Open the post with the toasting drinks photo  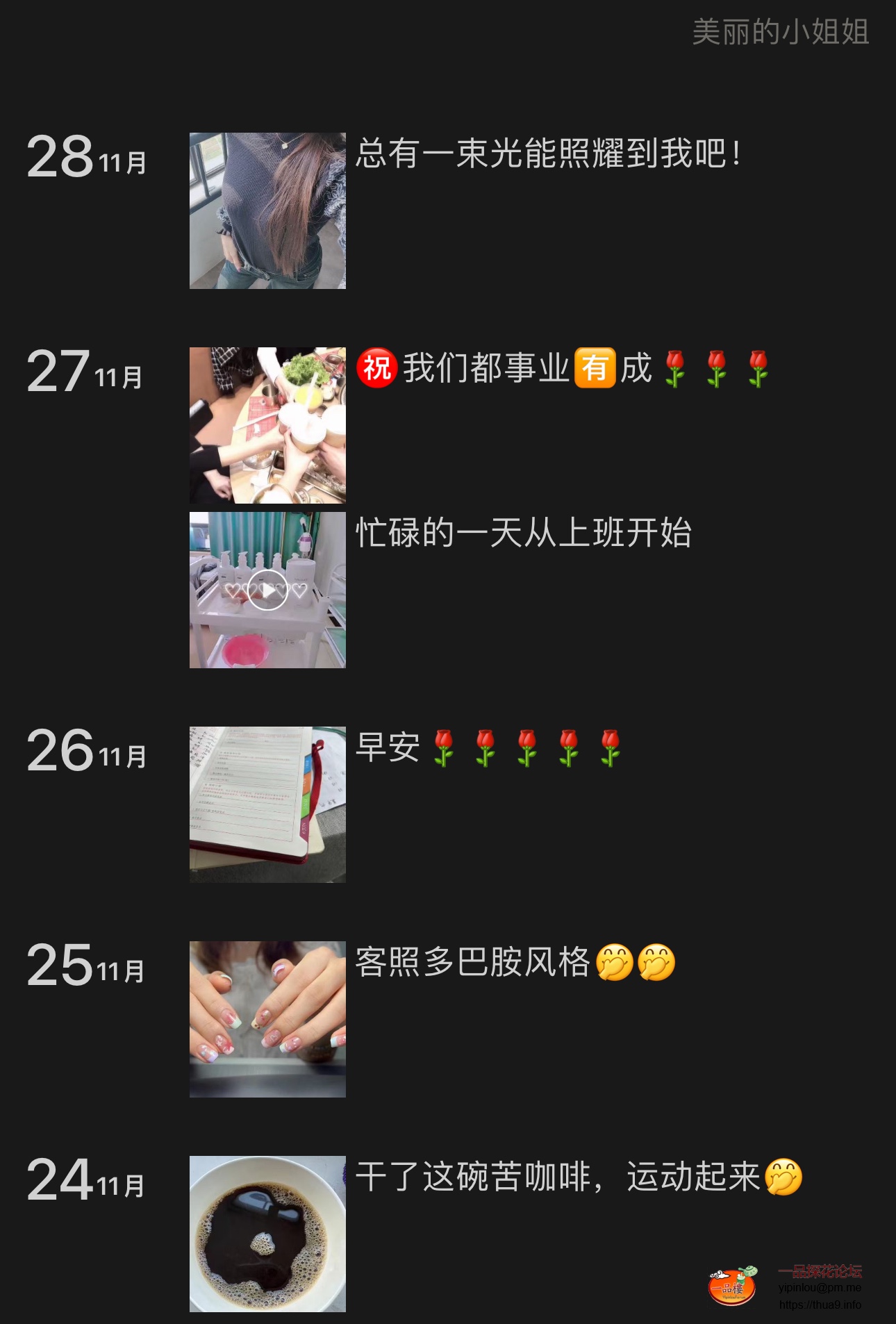click(267, 425)
